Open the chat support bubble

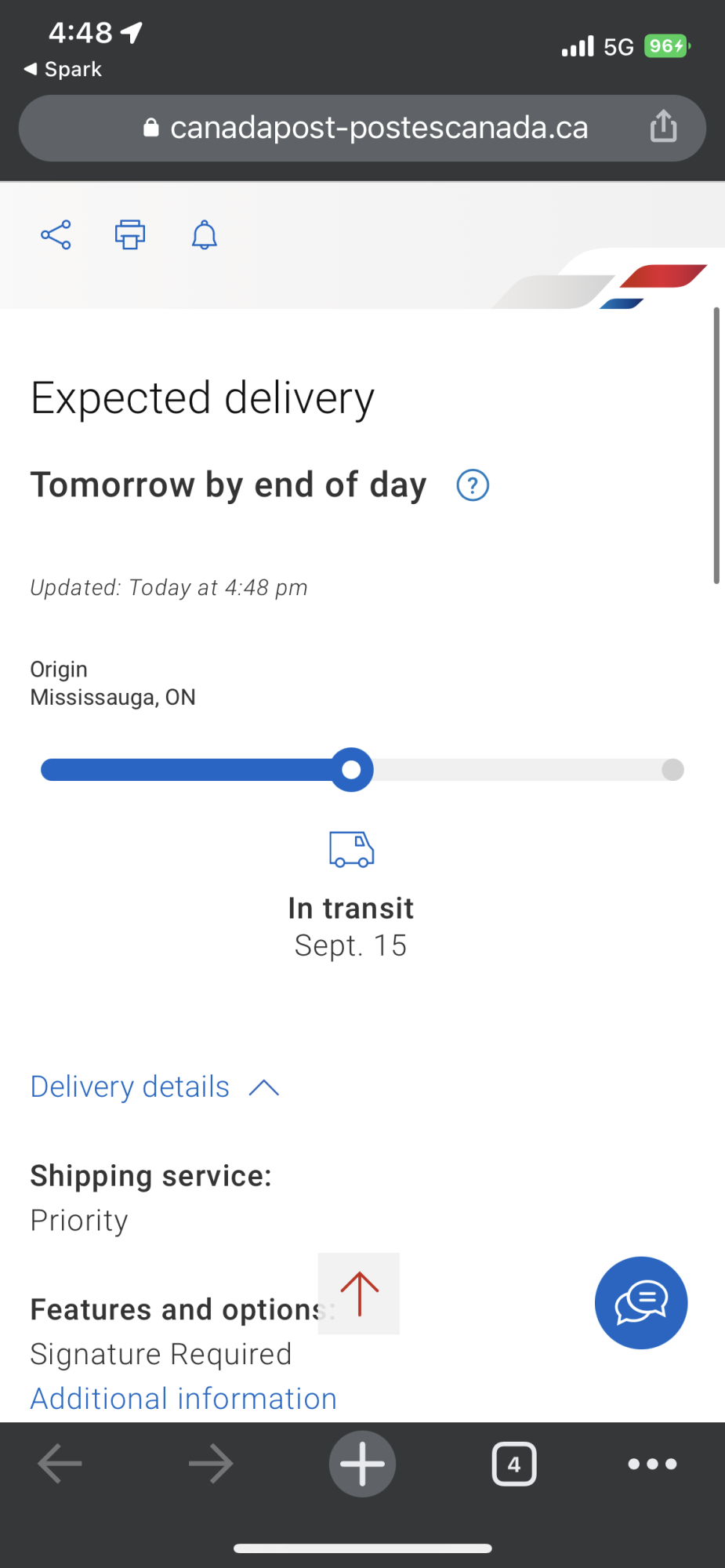(640, 1302)
